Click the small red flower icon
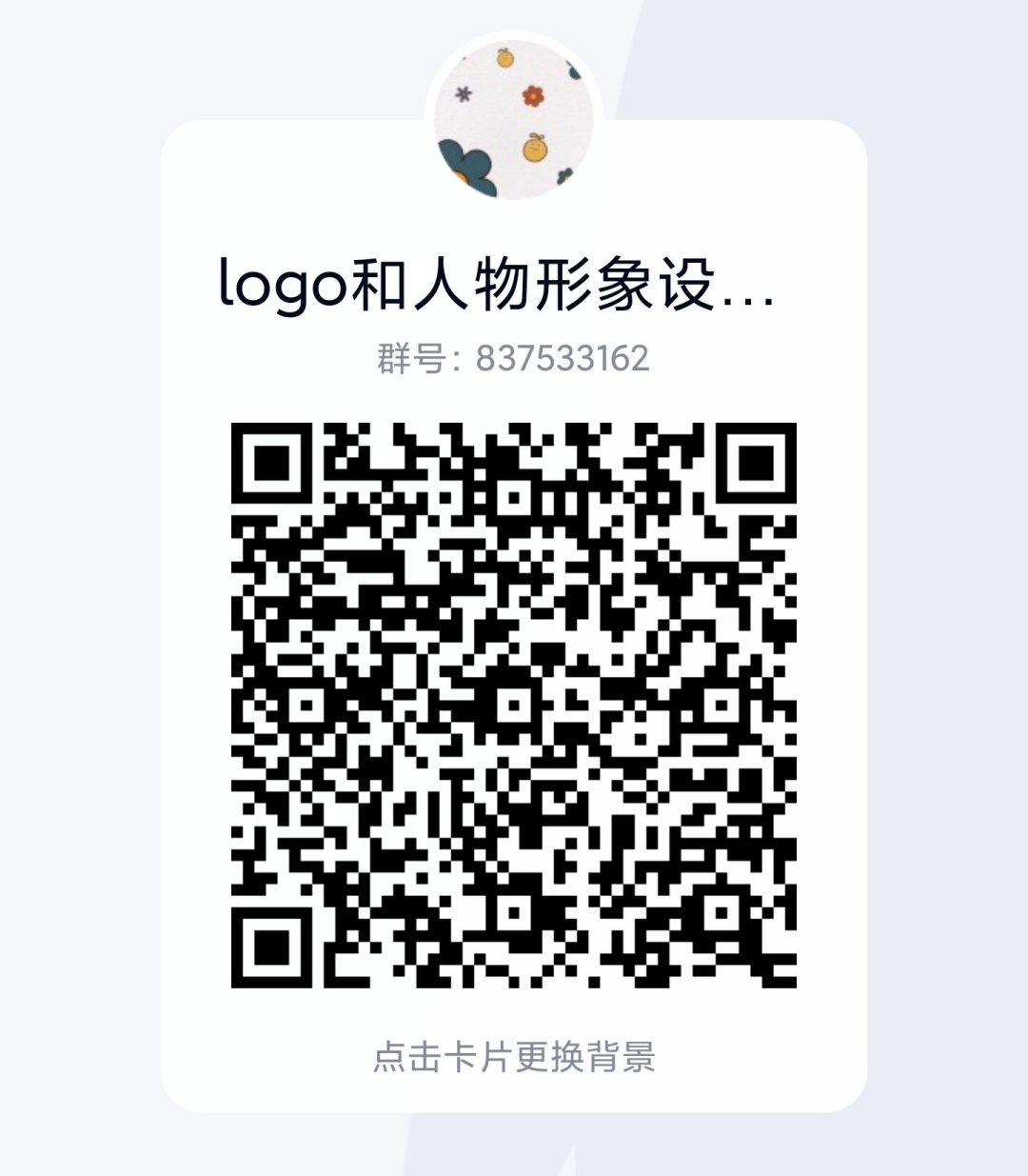Image resolution: width=1028 pixels, height=1176 pixels. [534, 95]
